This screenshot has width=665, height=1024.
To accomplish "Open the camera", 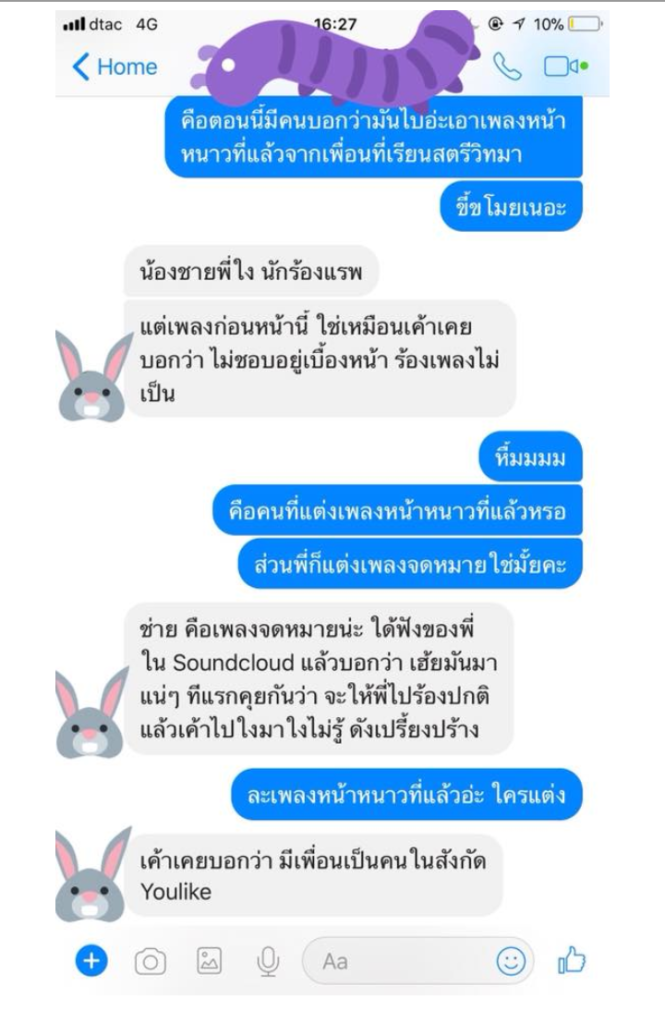I will pyautogui.click(x=150, y=962).
